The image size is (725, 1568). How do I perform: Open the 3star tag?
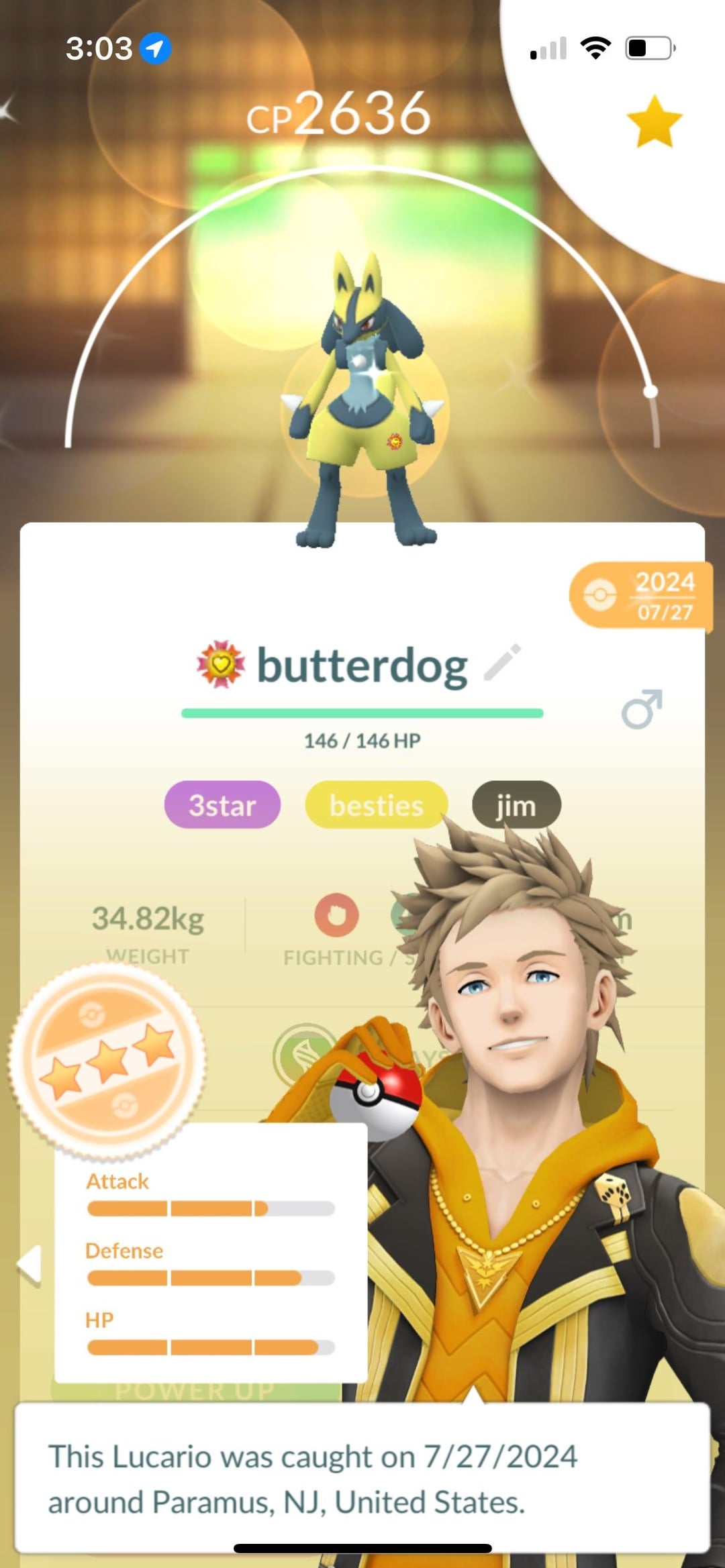click(x=222, y=804)
